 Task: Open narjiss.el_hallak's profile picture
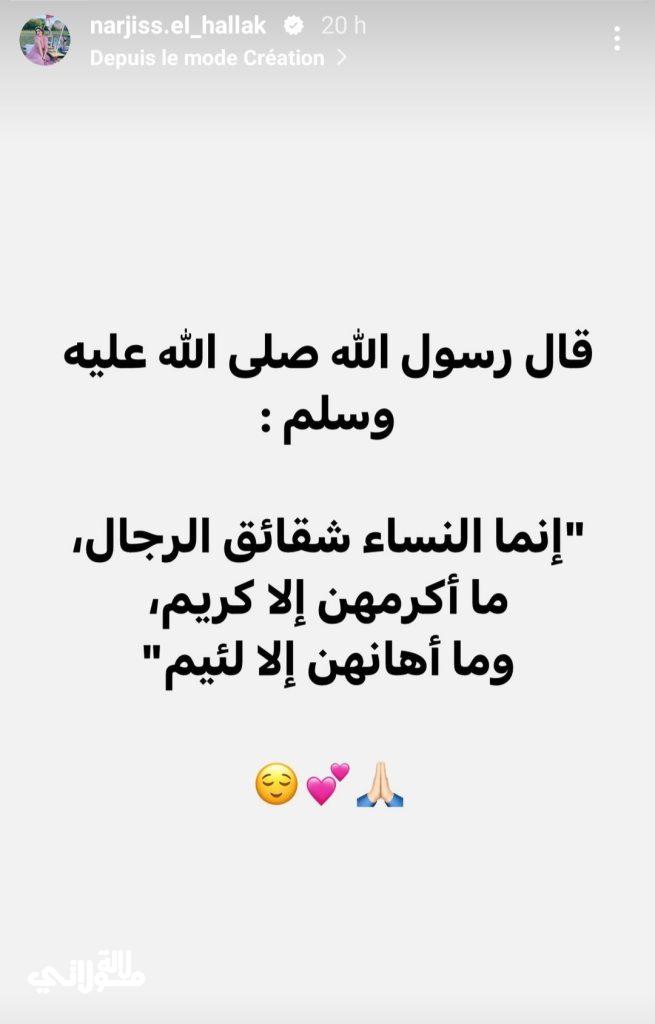(x=45, y=41)
